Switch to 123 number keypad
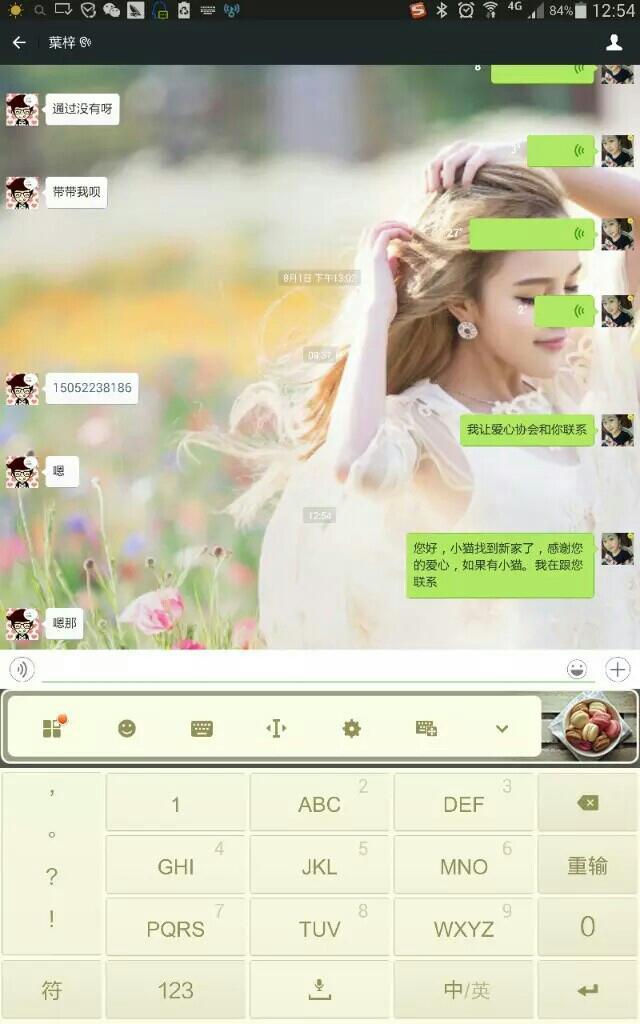 pos(175,990)
